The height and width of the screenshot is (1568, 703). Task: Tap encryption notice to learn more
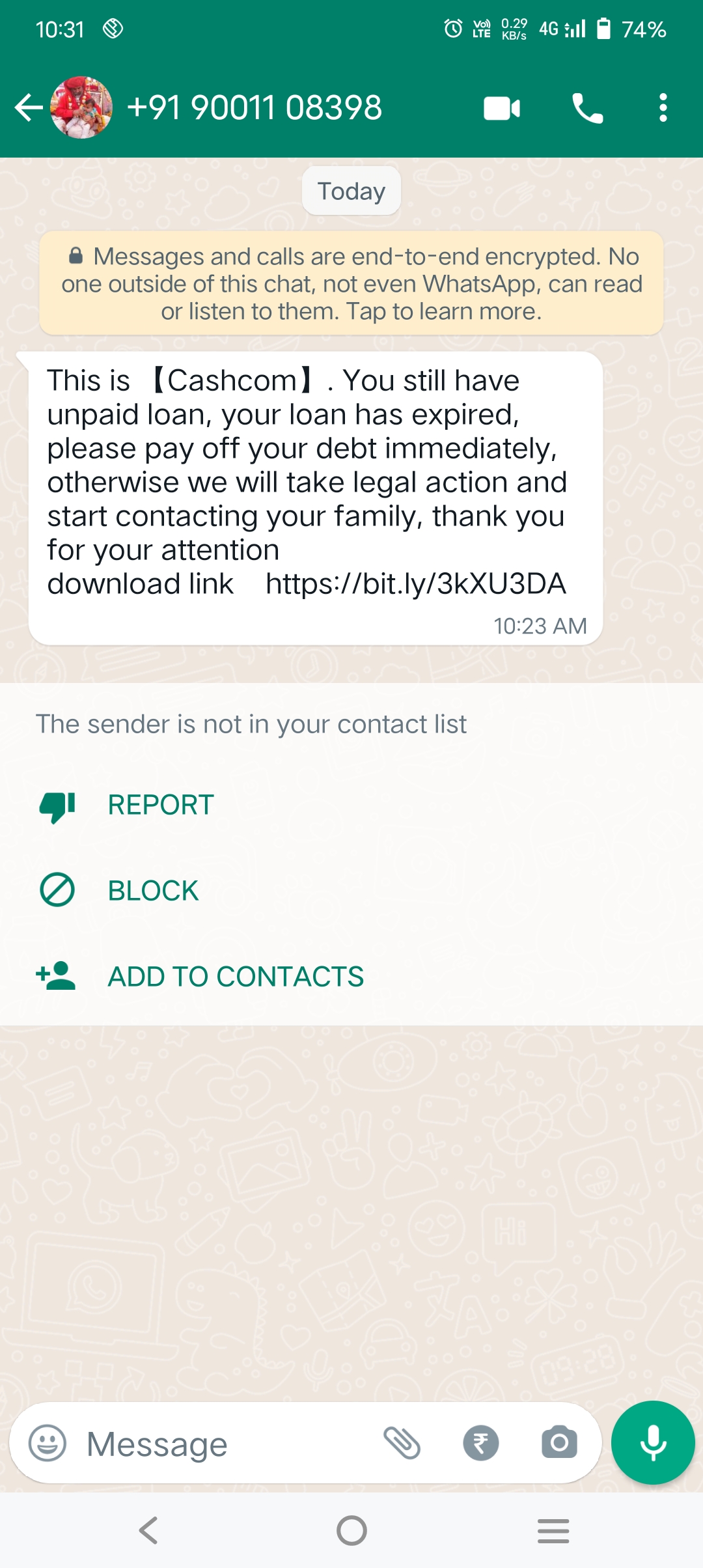pyautogui.click(x=351, y=284)
